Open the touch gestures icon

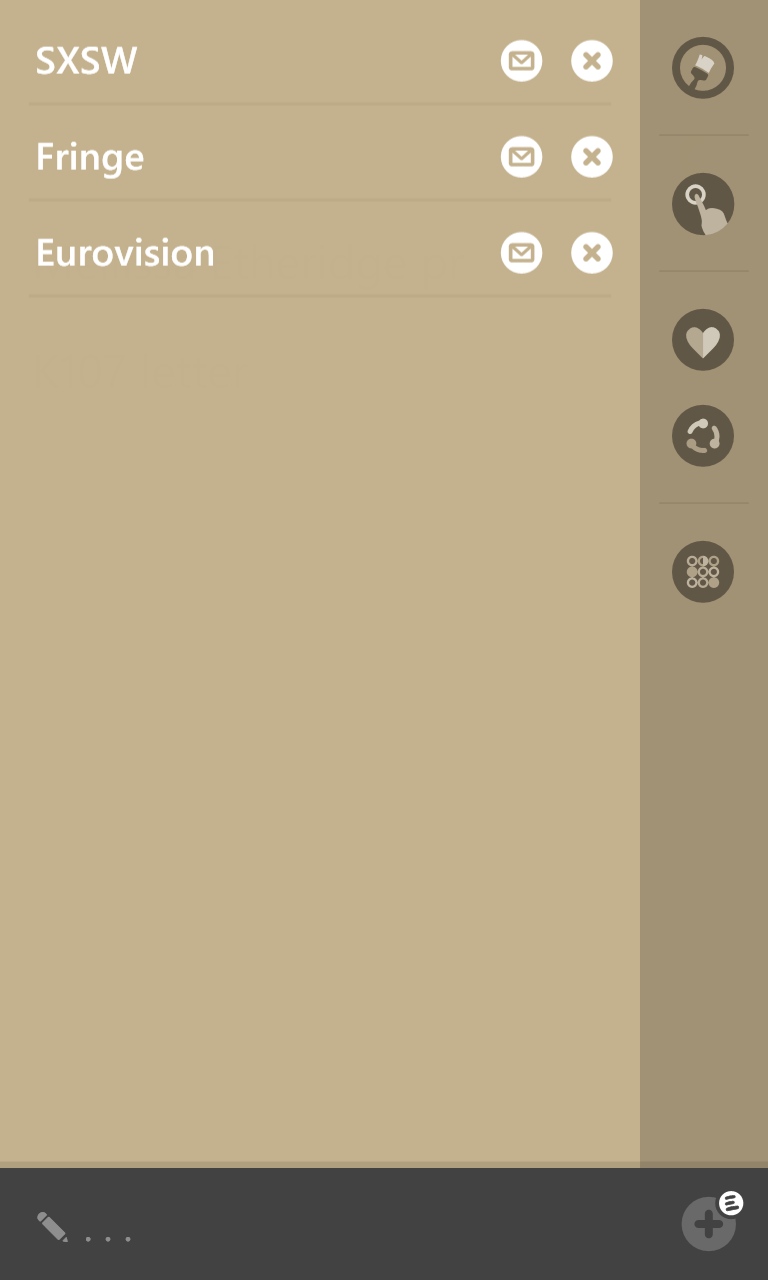click(703, 204)
